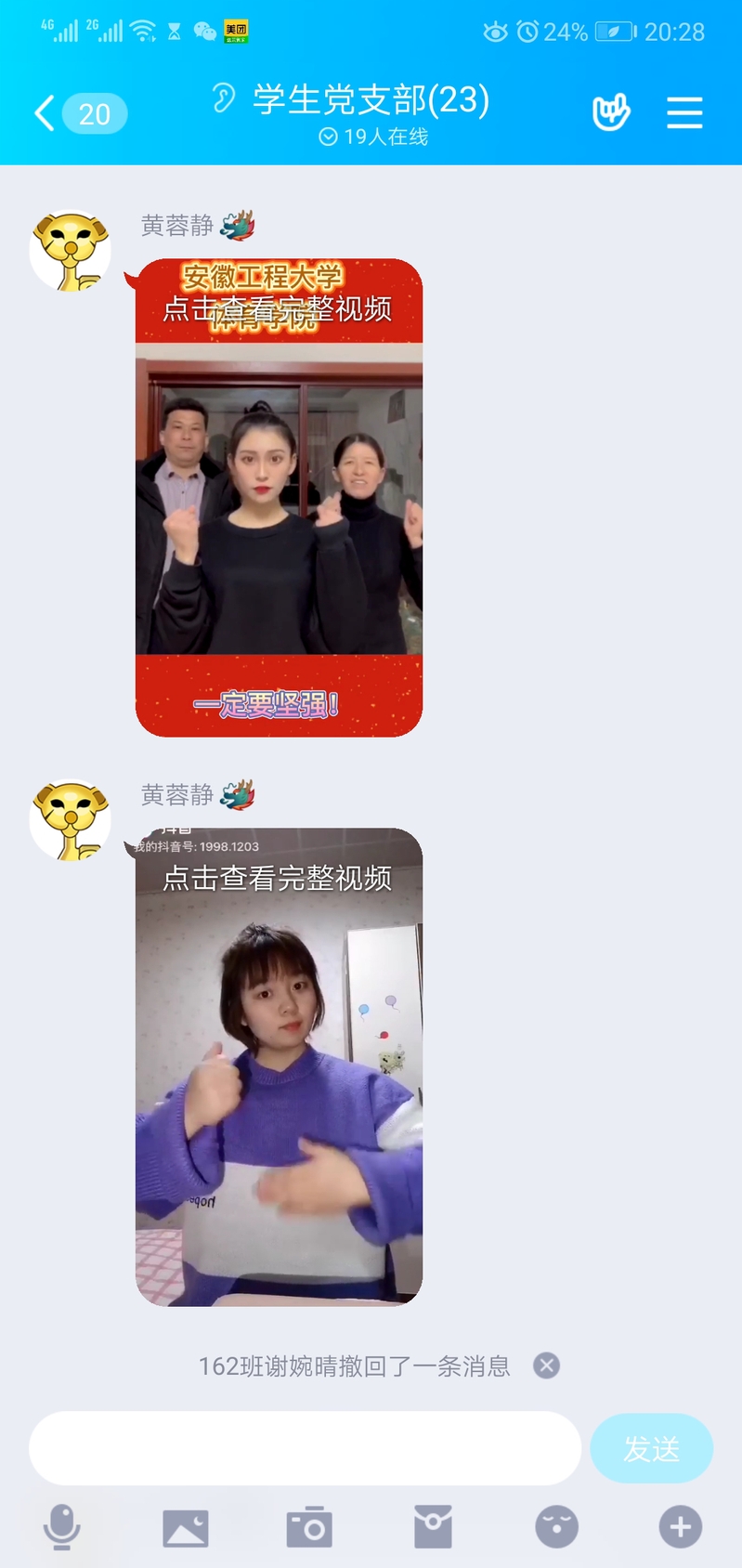
Task: Dismiss the 撤回了一条消息 notice
Action: 547,1365
